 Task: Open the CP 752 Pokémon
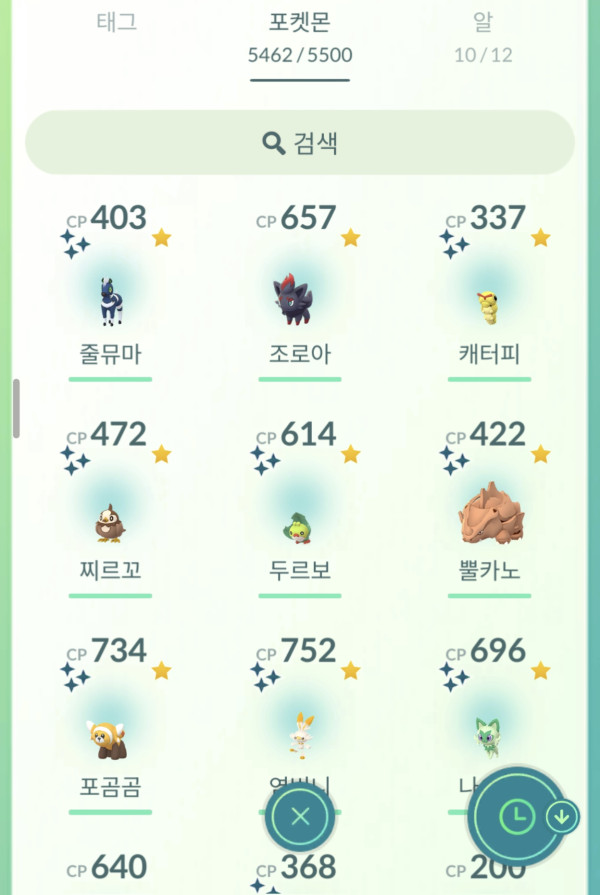300,713
